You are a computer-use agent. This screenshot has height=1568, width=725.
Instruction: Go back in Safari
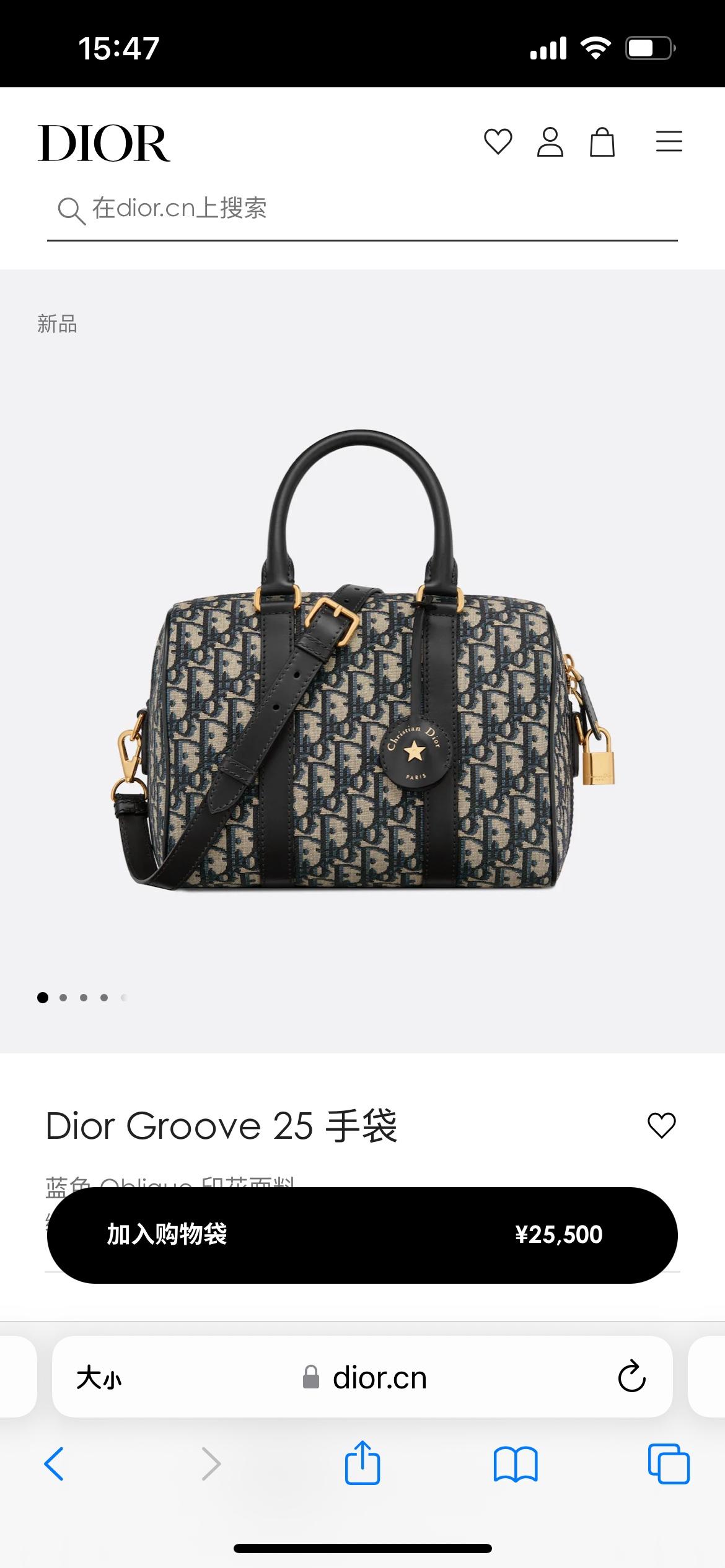tap(55, 1464)
